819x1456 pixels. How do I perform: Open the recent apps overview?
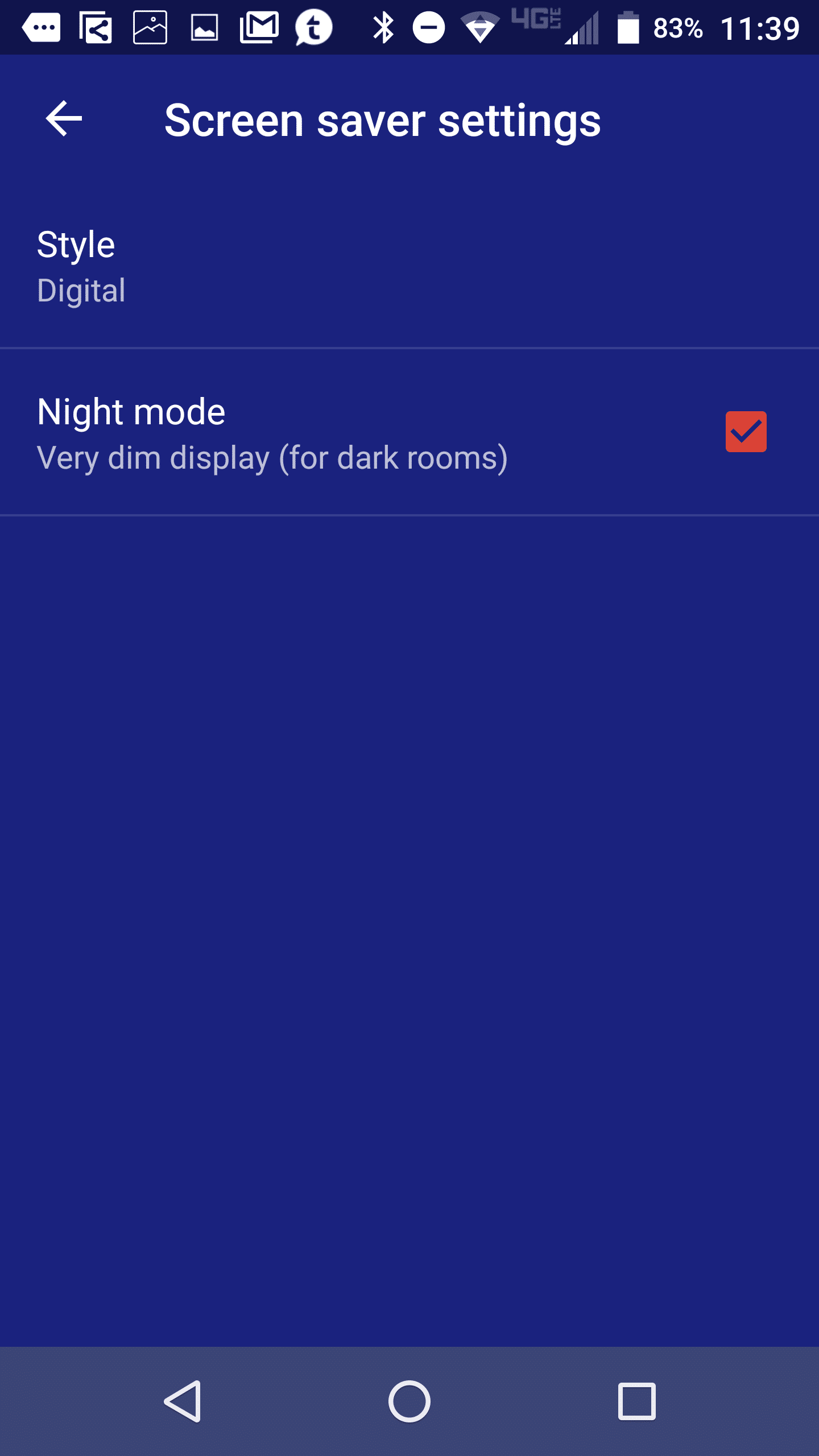pos(636,1401)
